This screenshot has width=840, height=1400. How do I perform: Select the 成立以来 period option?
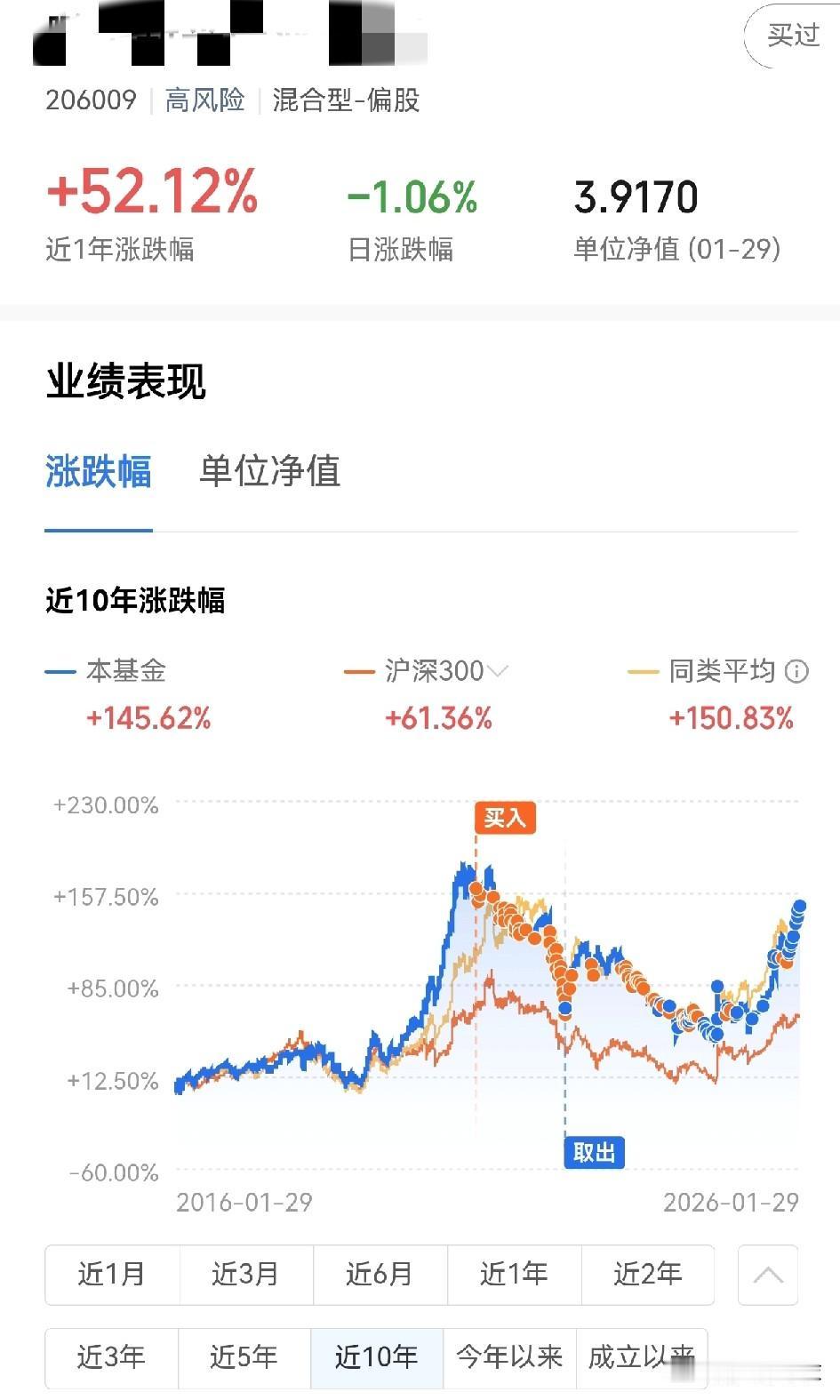[x=639, y=1357]
